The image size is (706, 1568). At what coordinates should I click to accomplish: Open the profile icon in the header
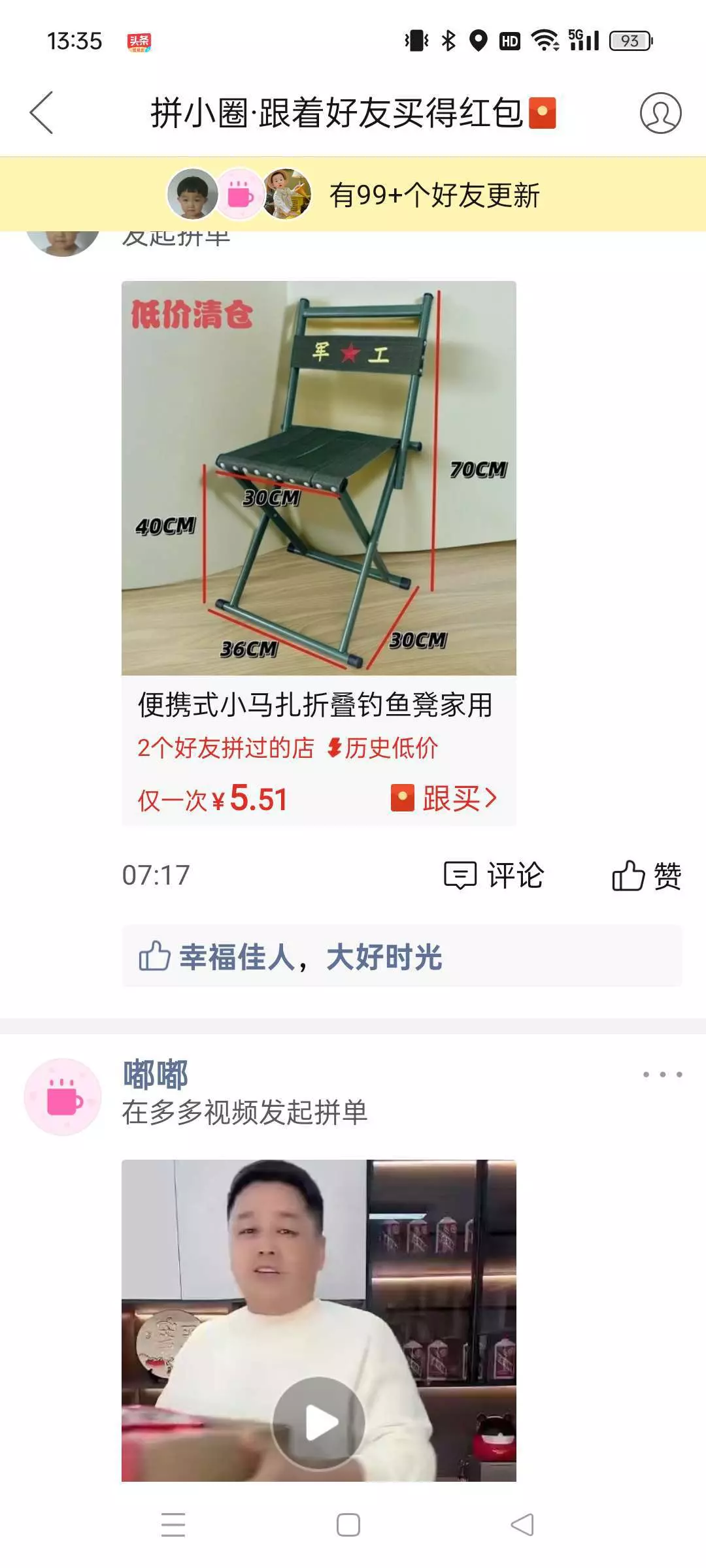[660, 113]
